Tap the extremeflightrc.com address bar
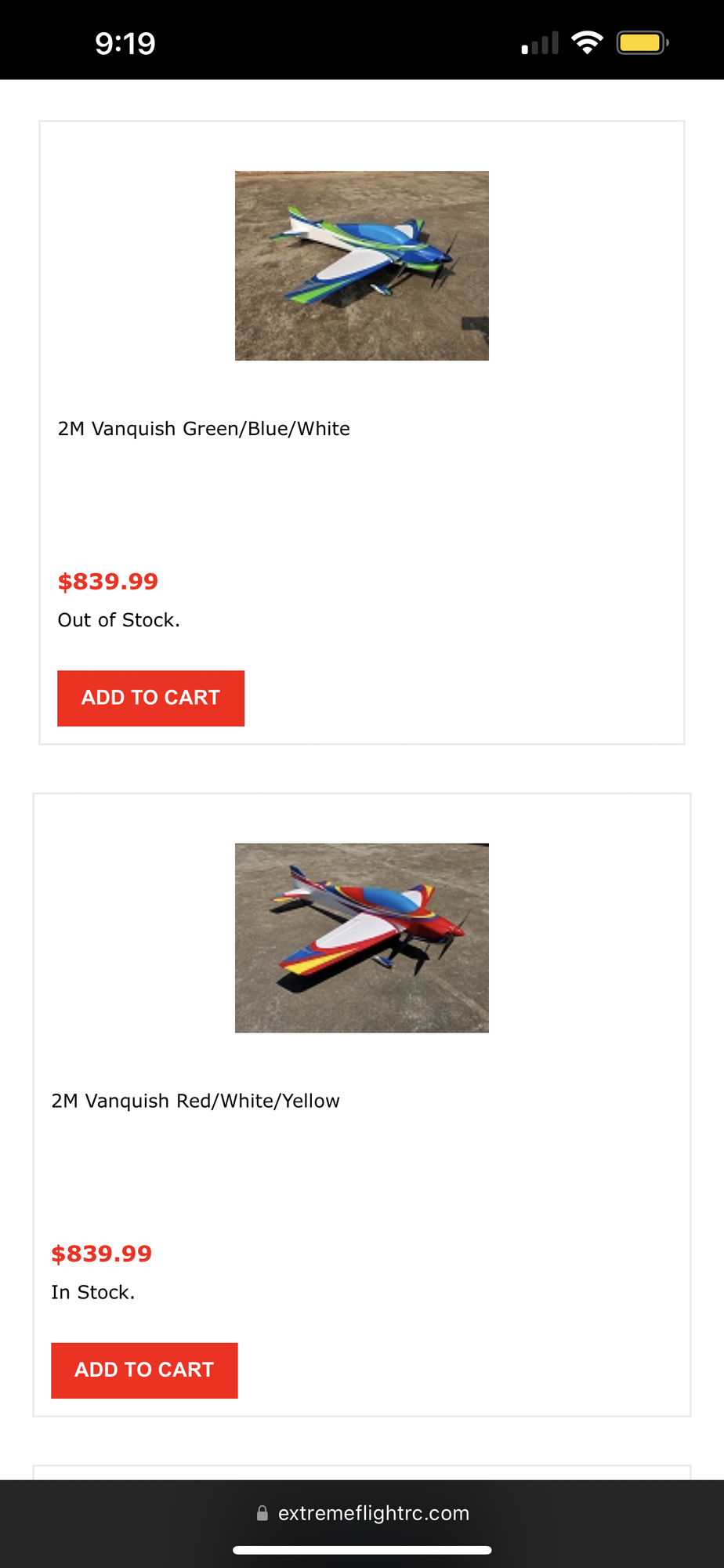This screenshot has width=724, height=1568. pos(363,1513)
